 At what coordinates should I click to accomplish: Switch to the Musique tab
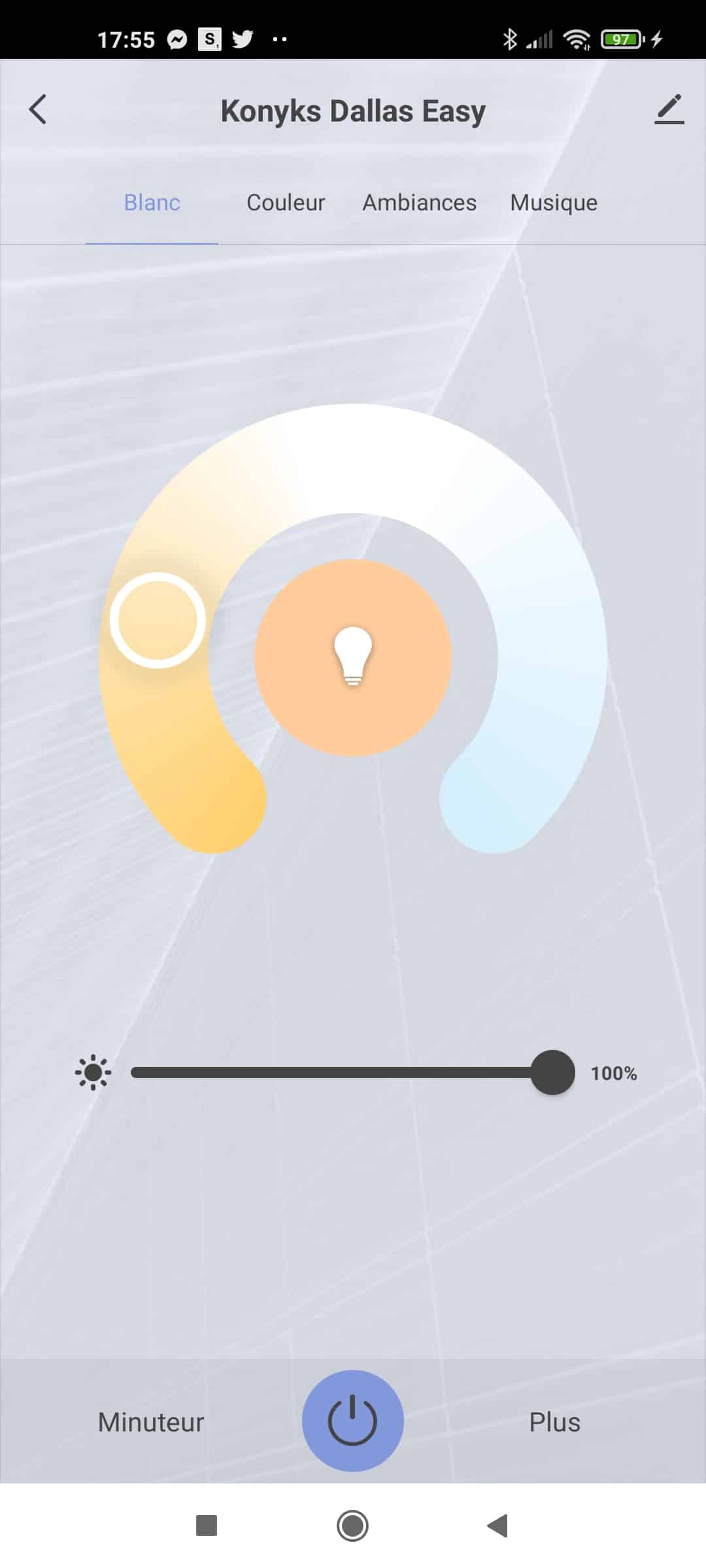click(554, 203)
